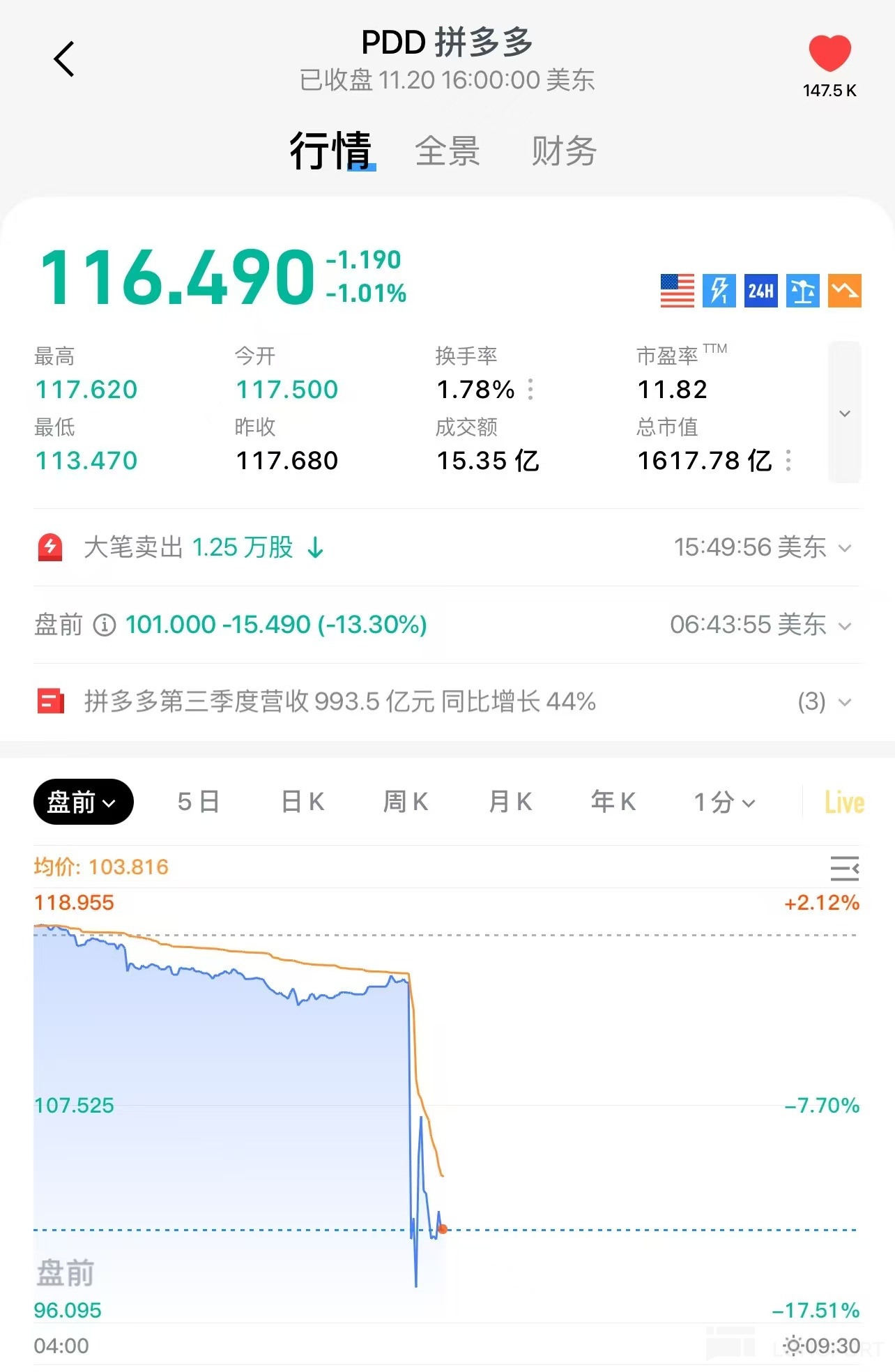
Task: Open the 拼多多第三季度营收 news item
Action: (x=340, y=701)
